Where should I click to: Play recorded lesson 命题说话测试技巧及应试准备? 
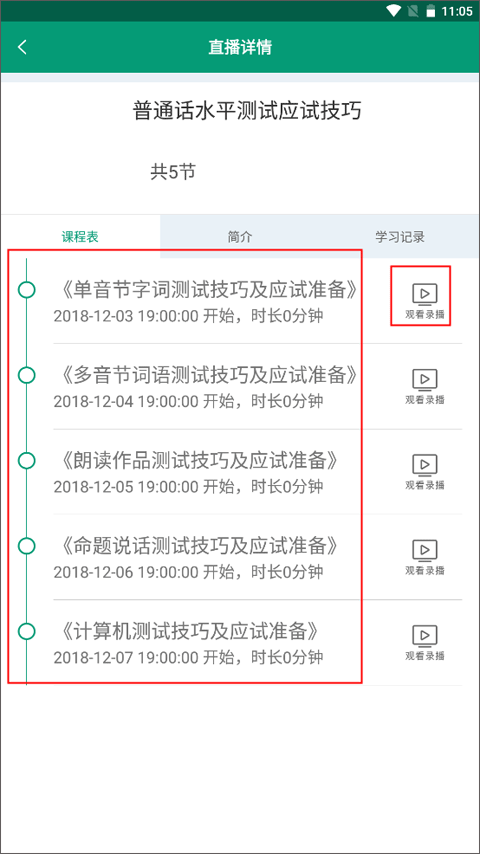pos(425,557)
